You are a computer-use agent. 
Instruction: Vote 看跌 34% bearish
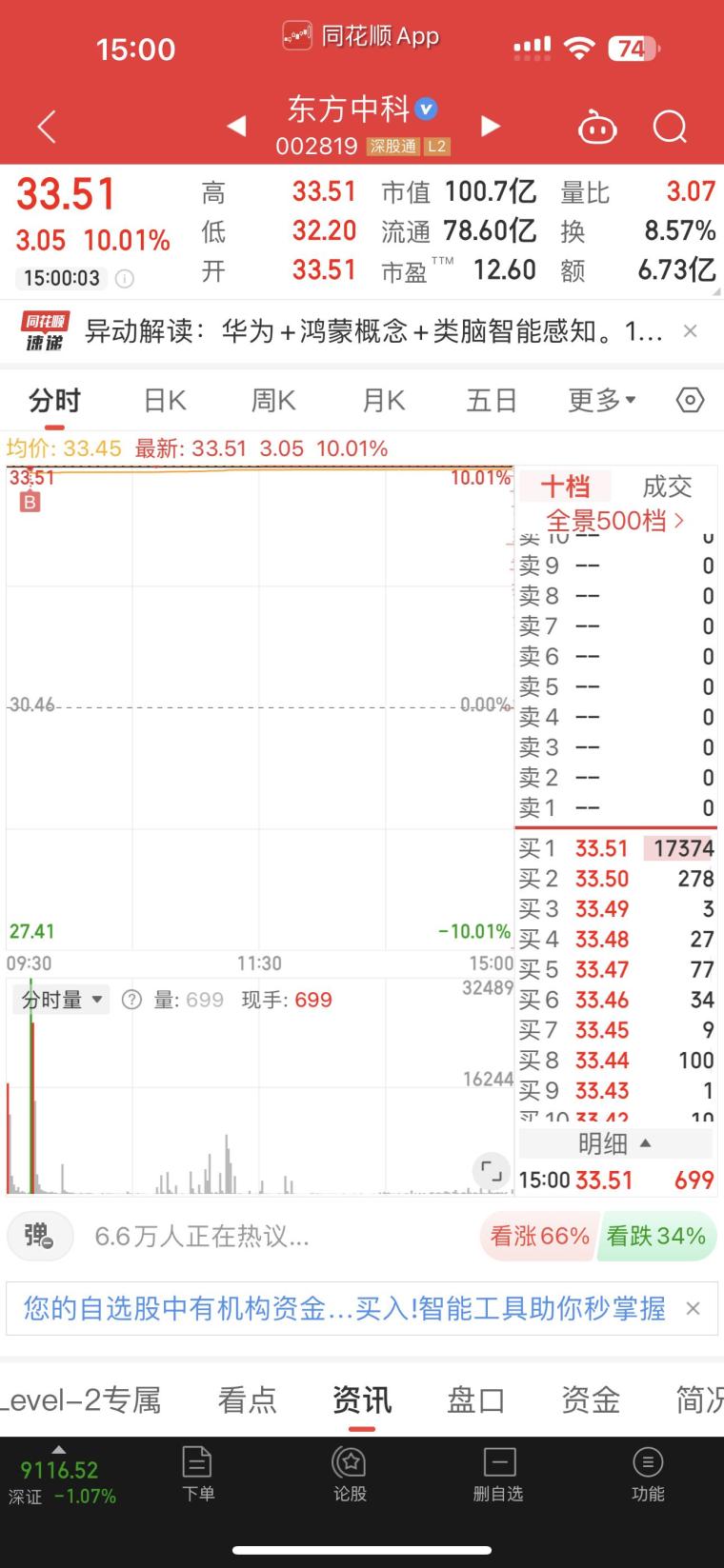pyautogui.click(x=656, y=1236)
